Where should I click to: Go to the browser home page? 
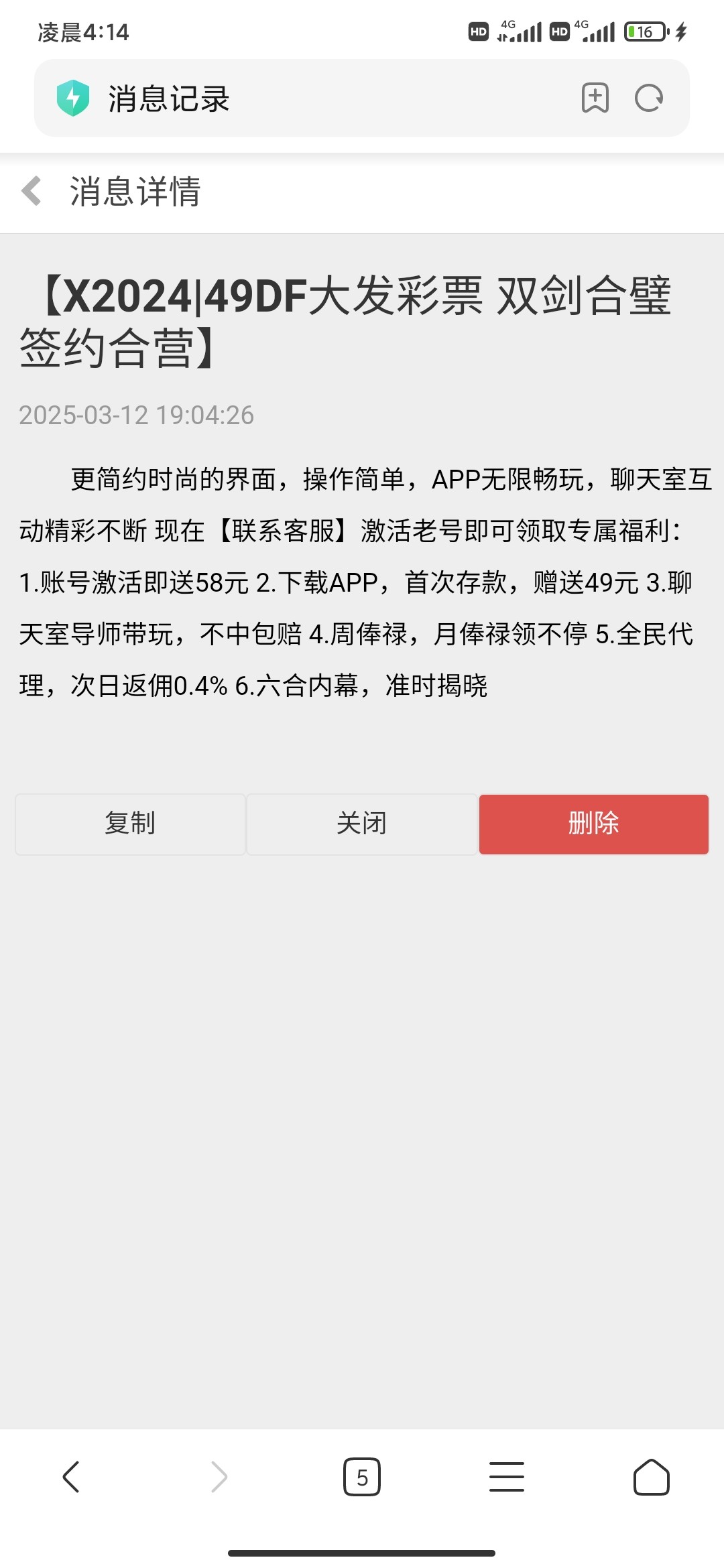651,1477
